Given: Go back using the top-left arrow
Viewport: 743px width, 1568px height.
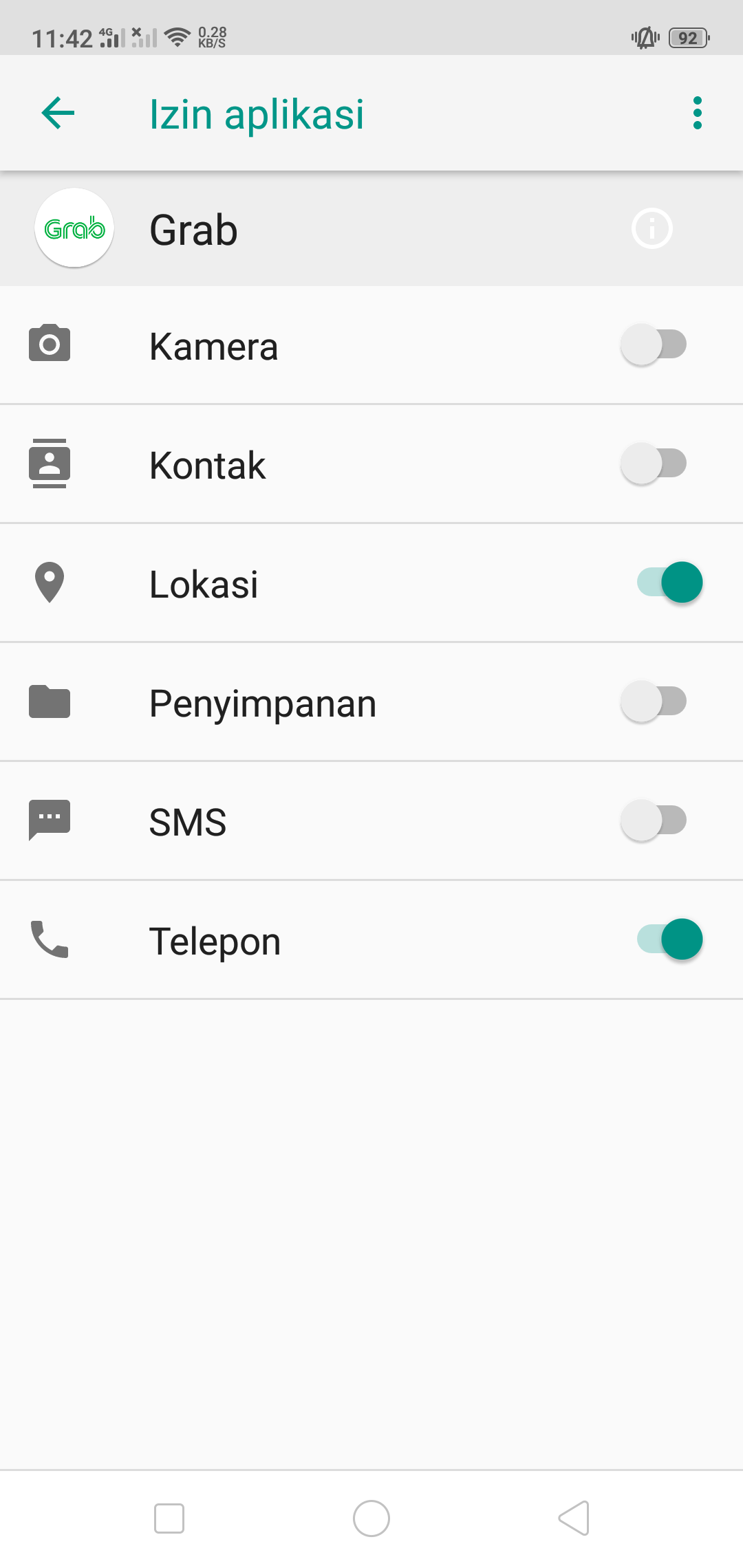Looking at the screenshot, I should coord(58,113).
